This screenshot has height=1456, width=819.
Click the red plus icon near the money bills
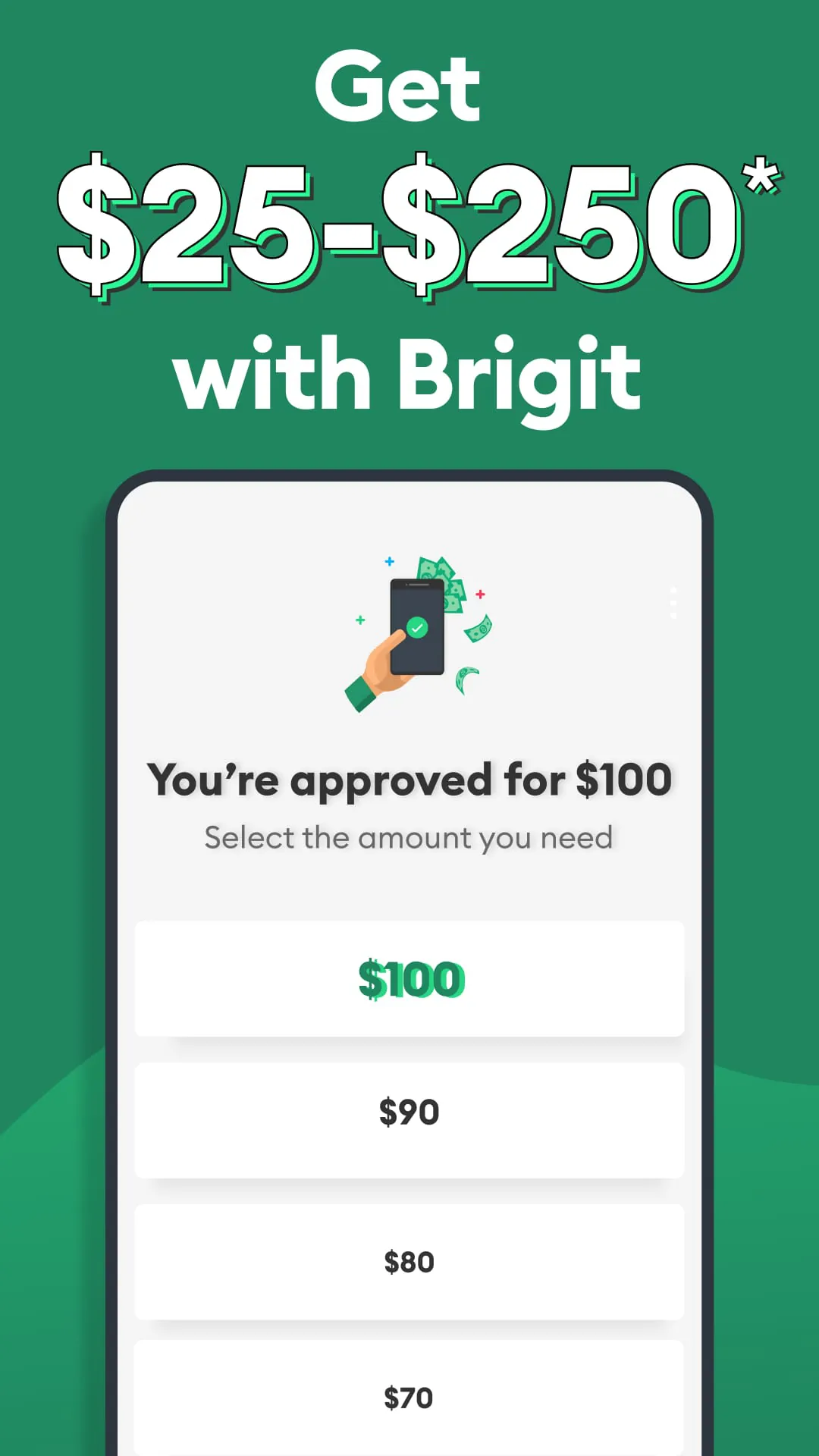pyautogui.click(x=480, y=593)
